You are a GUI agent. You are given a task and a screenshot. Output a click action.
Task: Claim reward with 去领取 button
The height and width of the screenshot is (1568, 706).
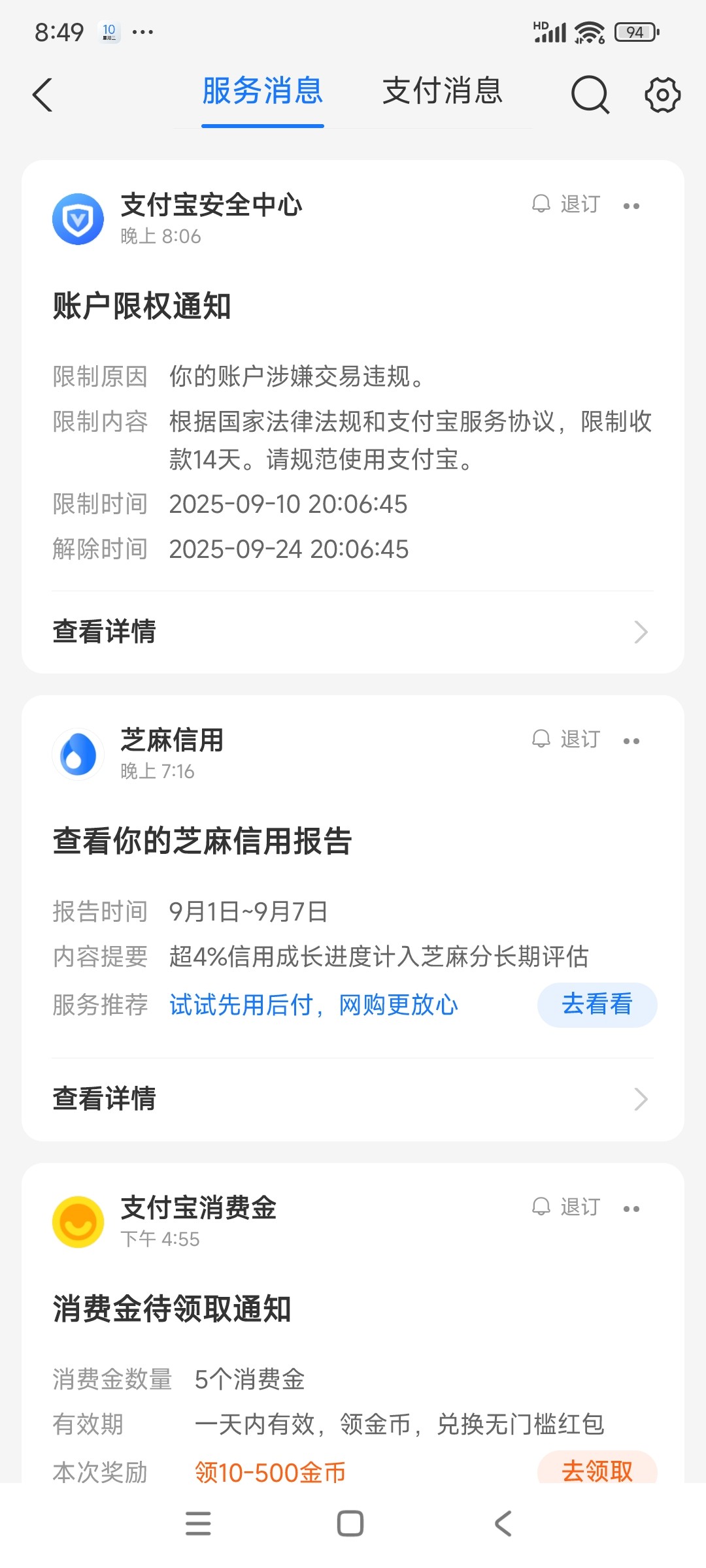pyautogui.click(x=597, y=1470)
